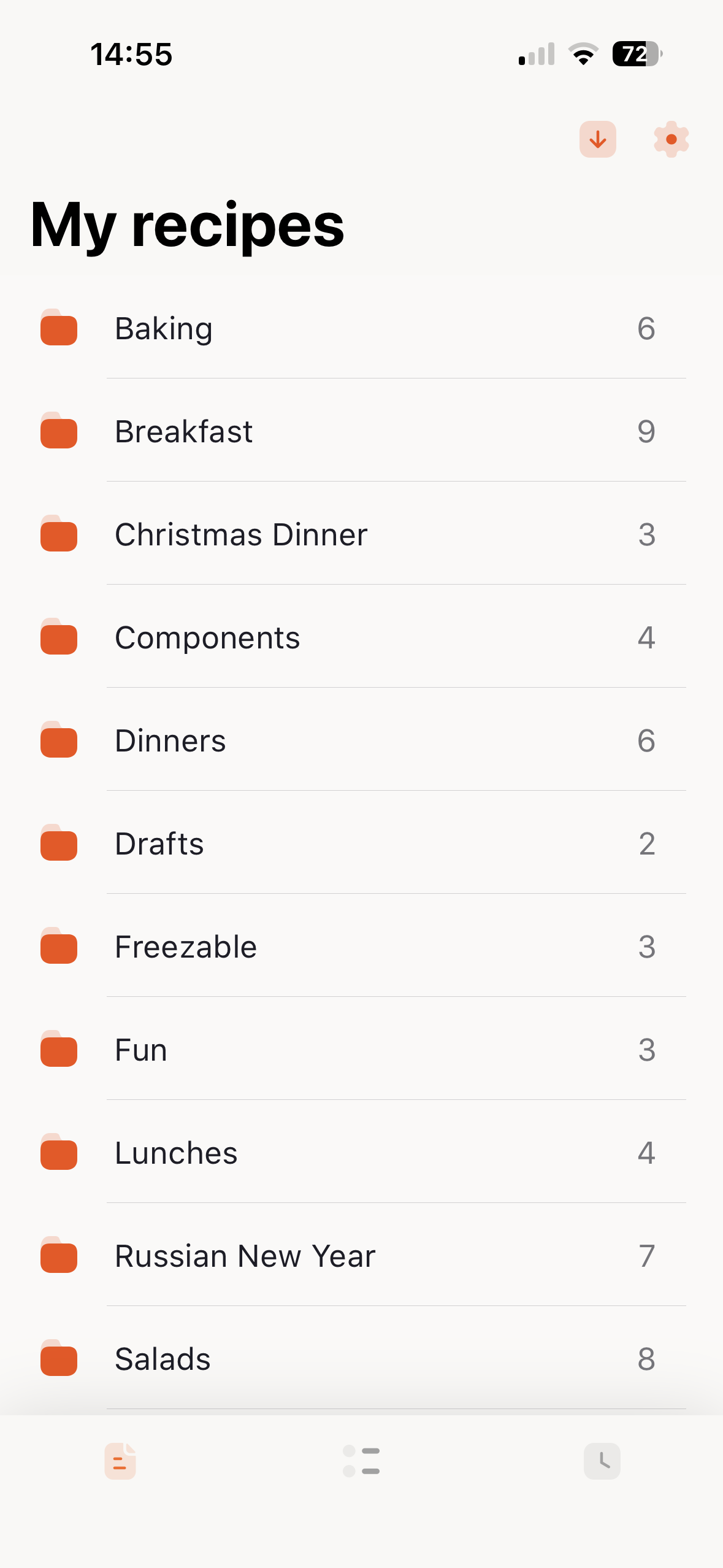Open the Dinners folder

click(170, 742)
